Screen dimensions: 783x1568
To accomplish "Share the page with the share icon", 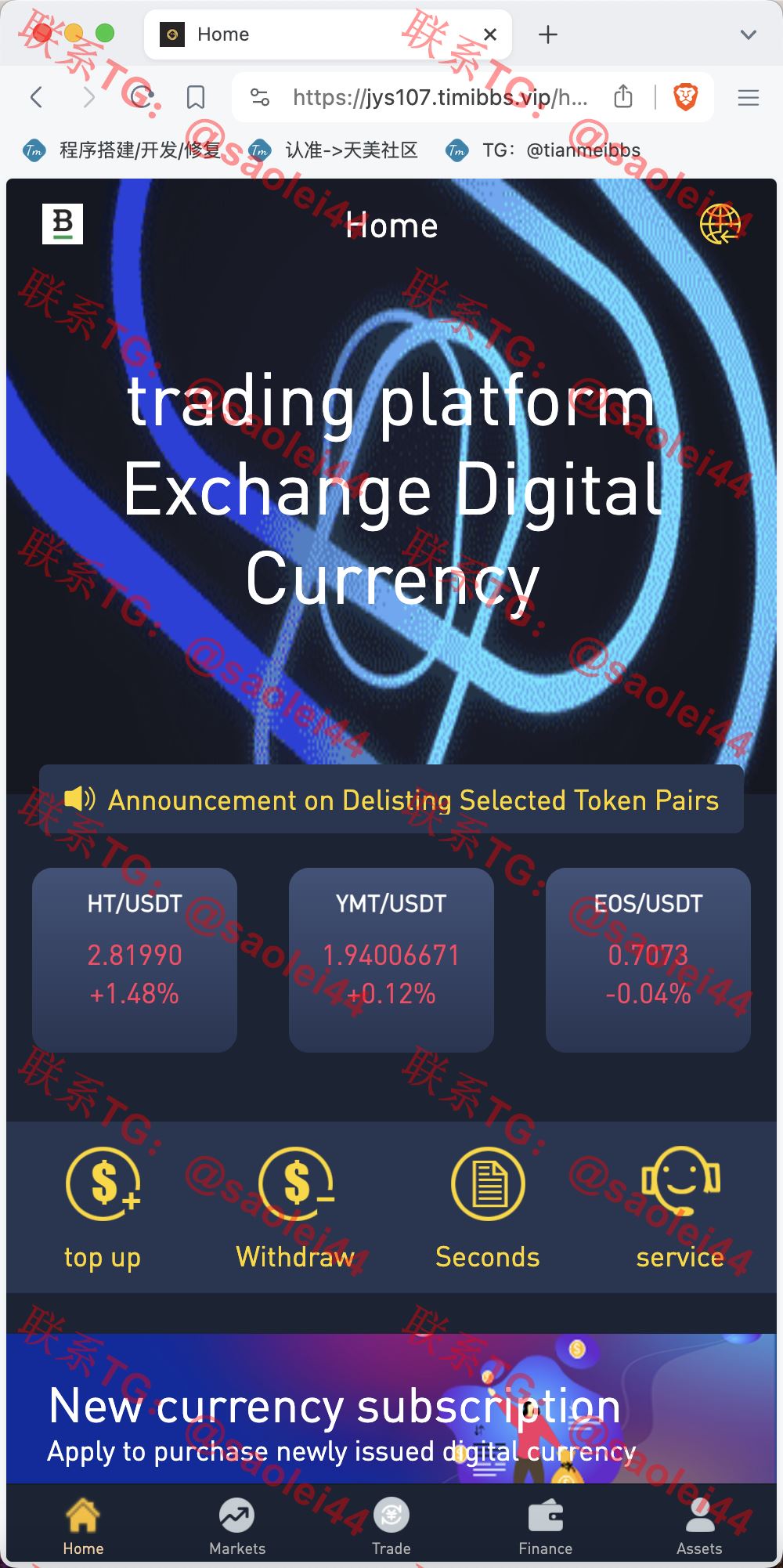I will tap(623, 96).
